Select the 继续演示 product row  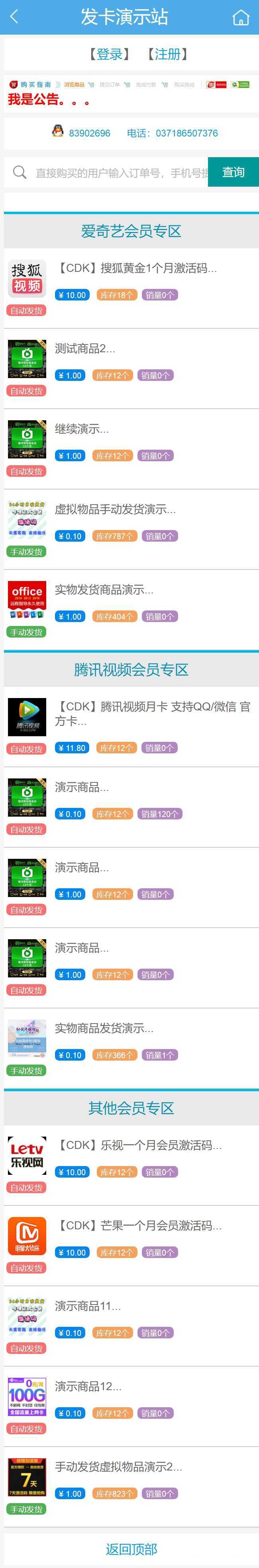click(82, 429)
